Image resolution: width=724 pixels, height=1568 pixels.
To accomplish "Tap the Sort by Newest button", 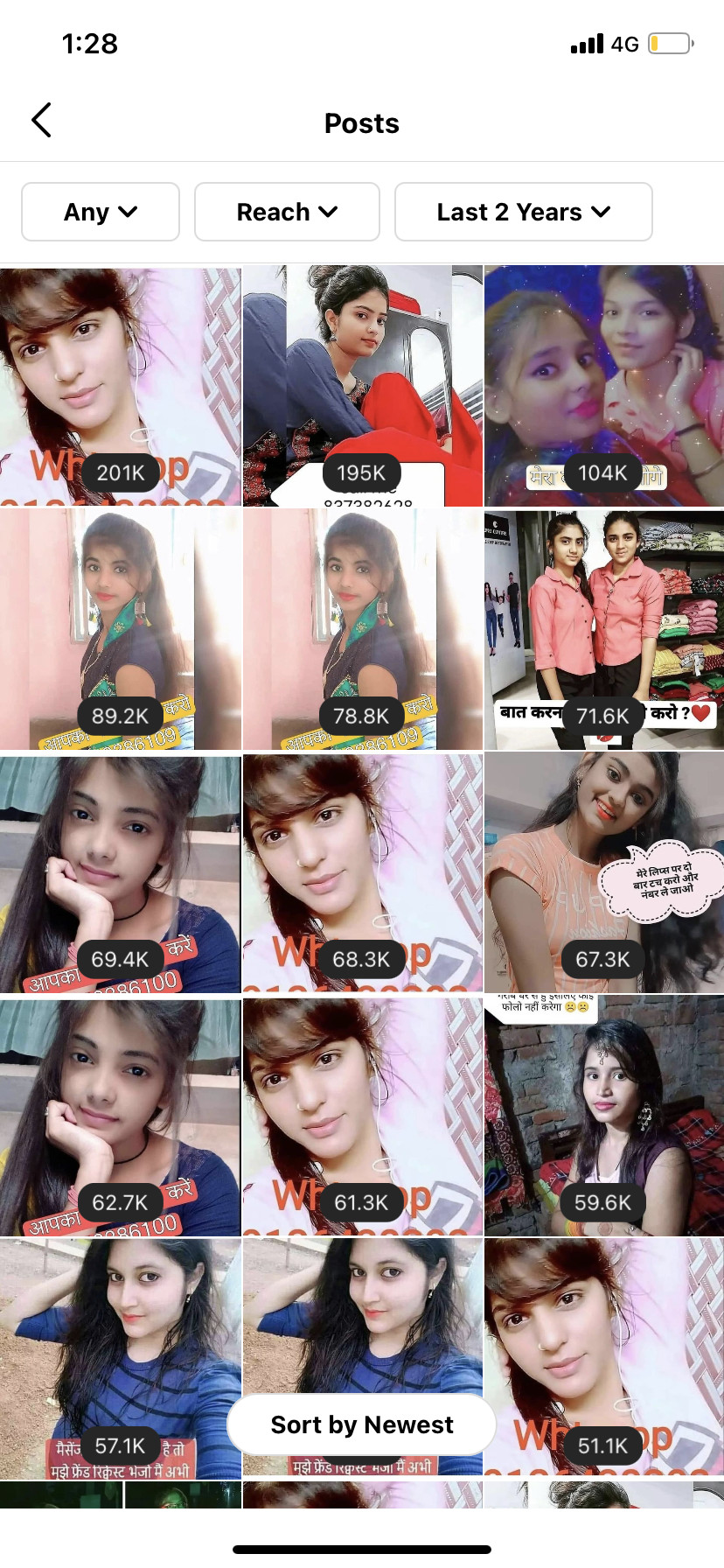I will 362,1424.
